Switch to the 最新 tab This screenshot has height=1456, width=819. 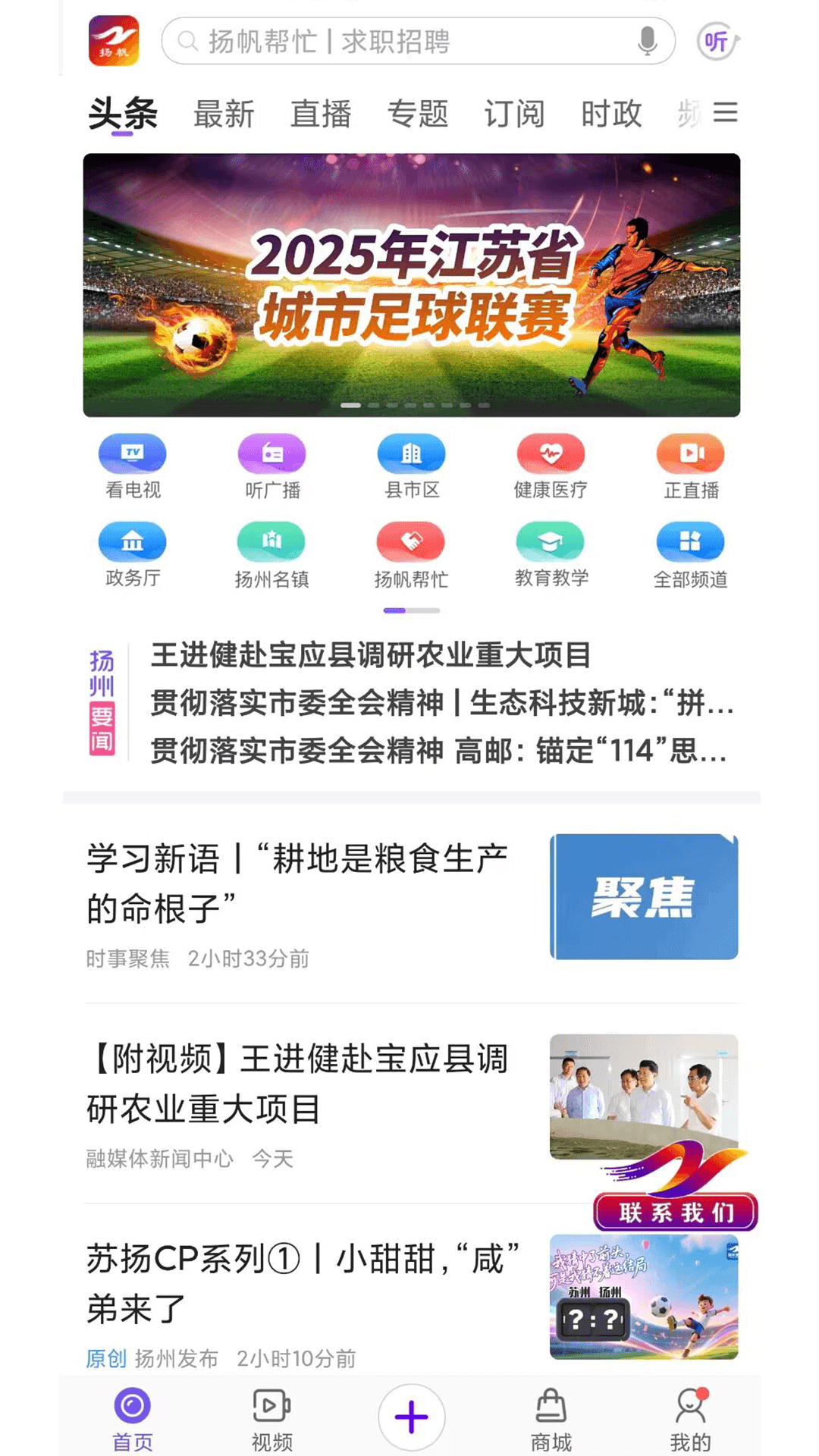(x=224, y=115)
